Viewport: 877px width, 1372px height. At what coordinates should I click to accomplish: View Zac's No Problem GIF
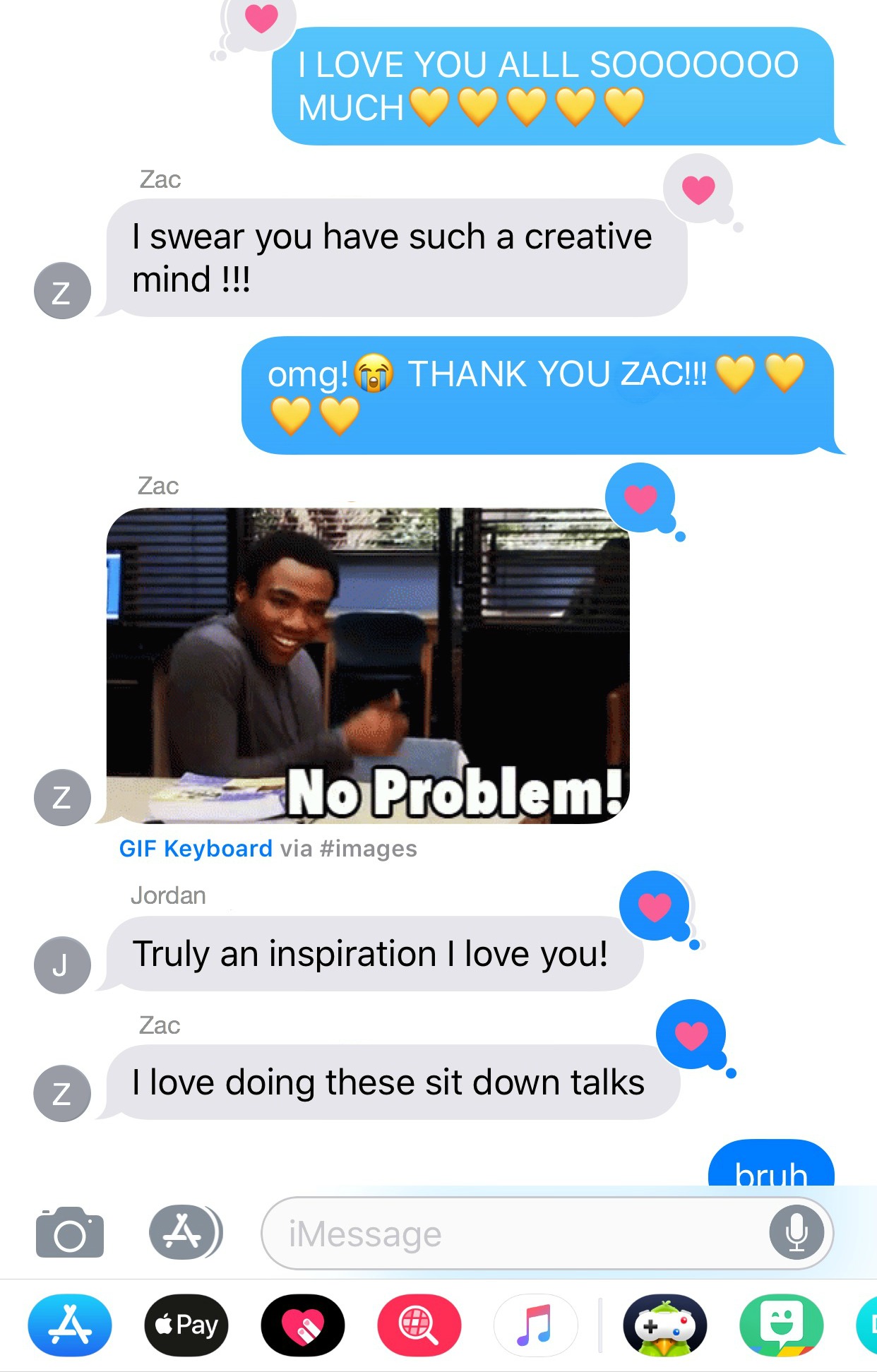click(367, 665)
